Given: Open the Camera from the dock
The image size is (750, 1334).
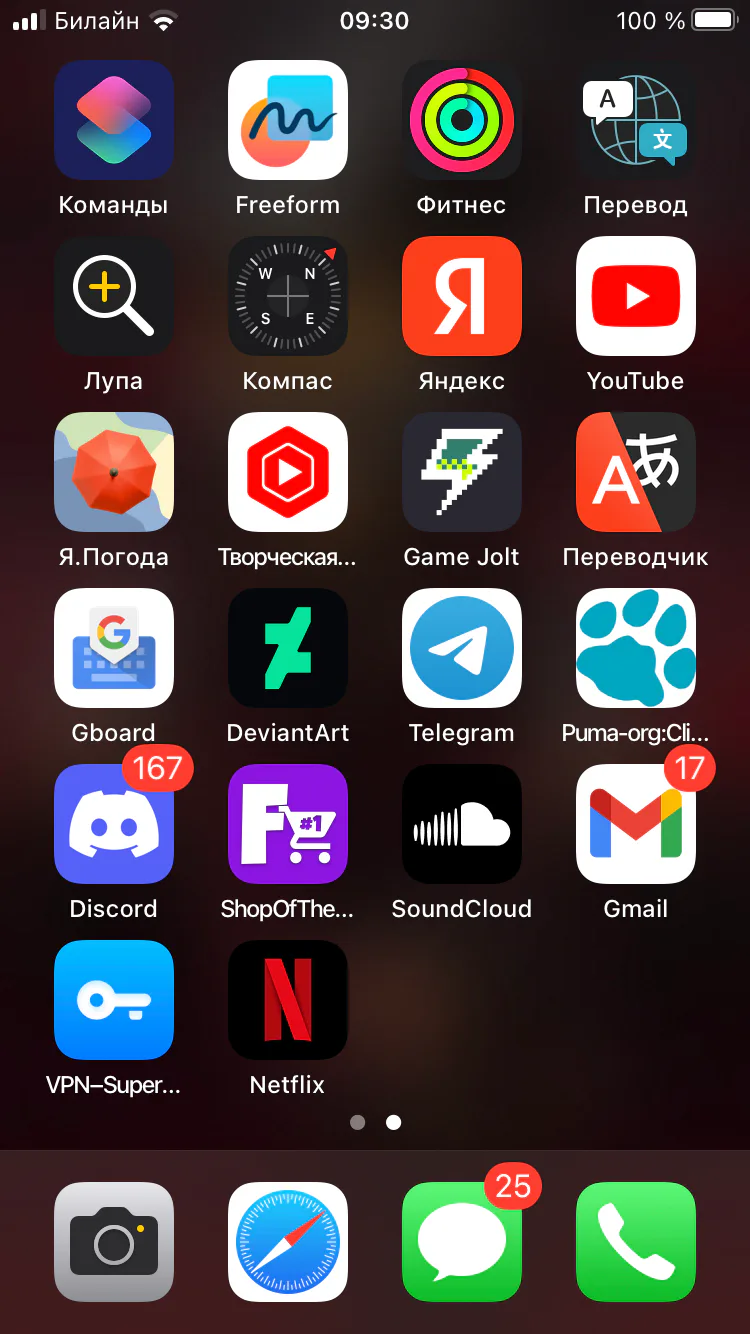Looking at the screenshot, I should (113, 1242).
